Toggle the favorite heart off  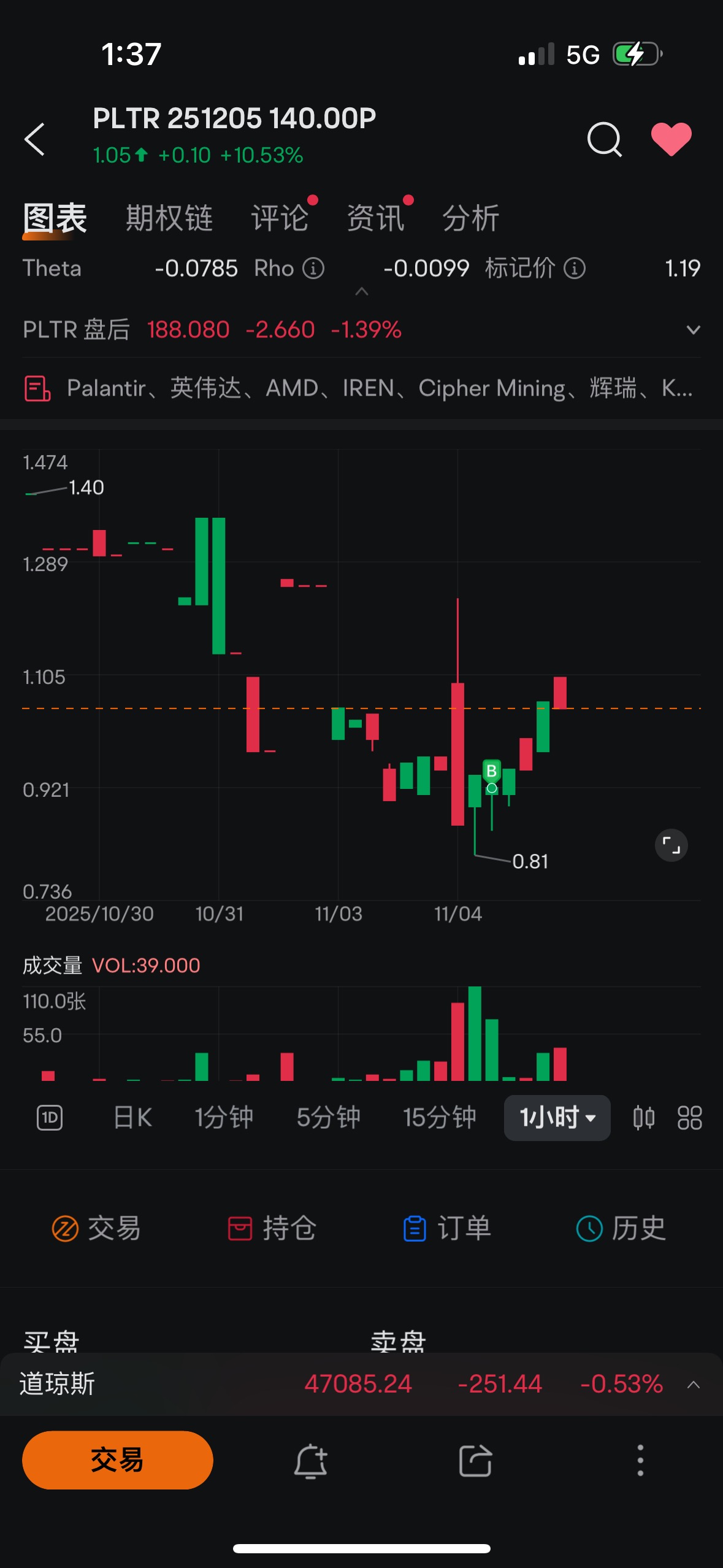(x=671, y=139)
